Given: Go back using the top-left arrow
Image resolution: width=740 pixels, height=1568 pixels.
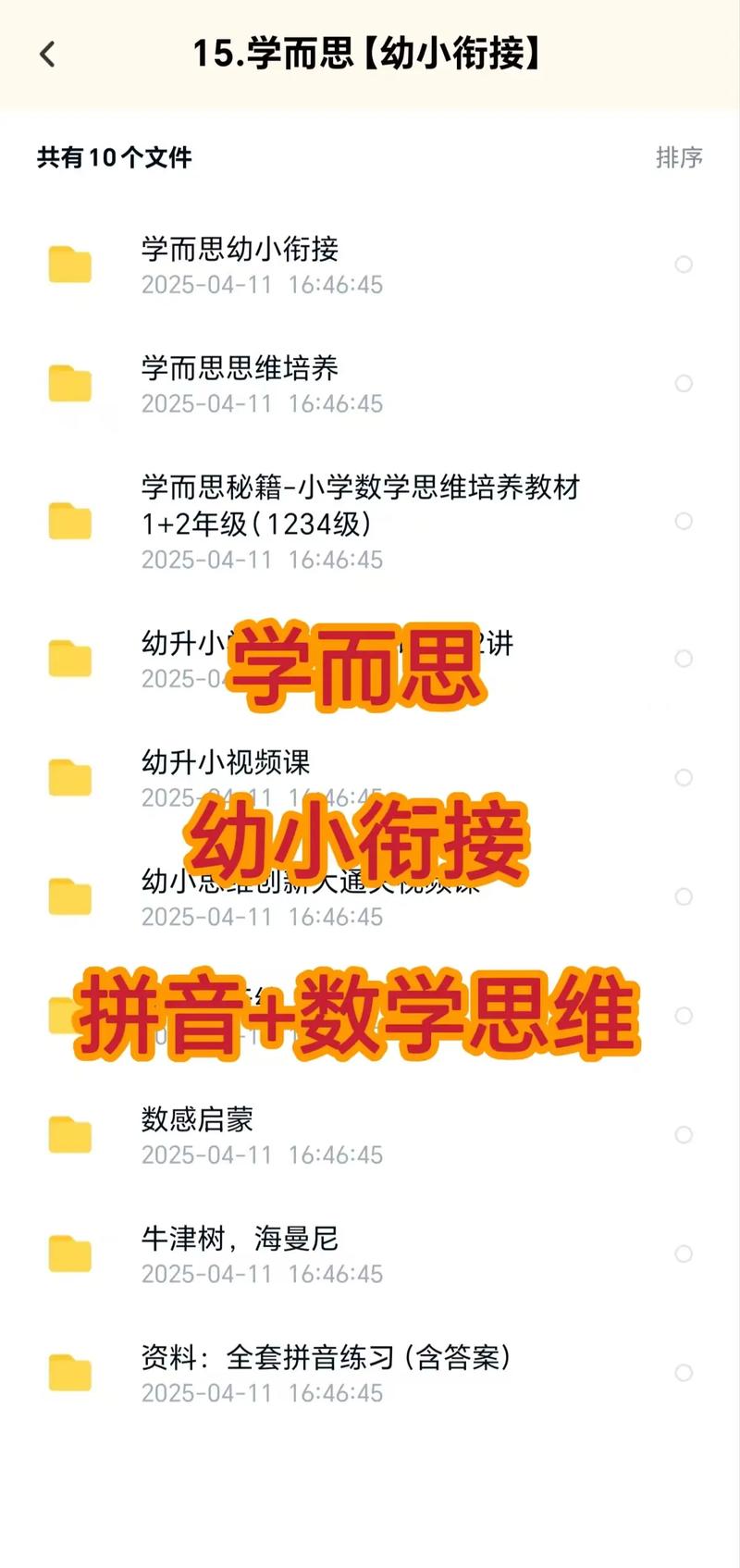Looking at the screenshot, I should (48, 54).
